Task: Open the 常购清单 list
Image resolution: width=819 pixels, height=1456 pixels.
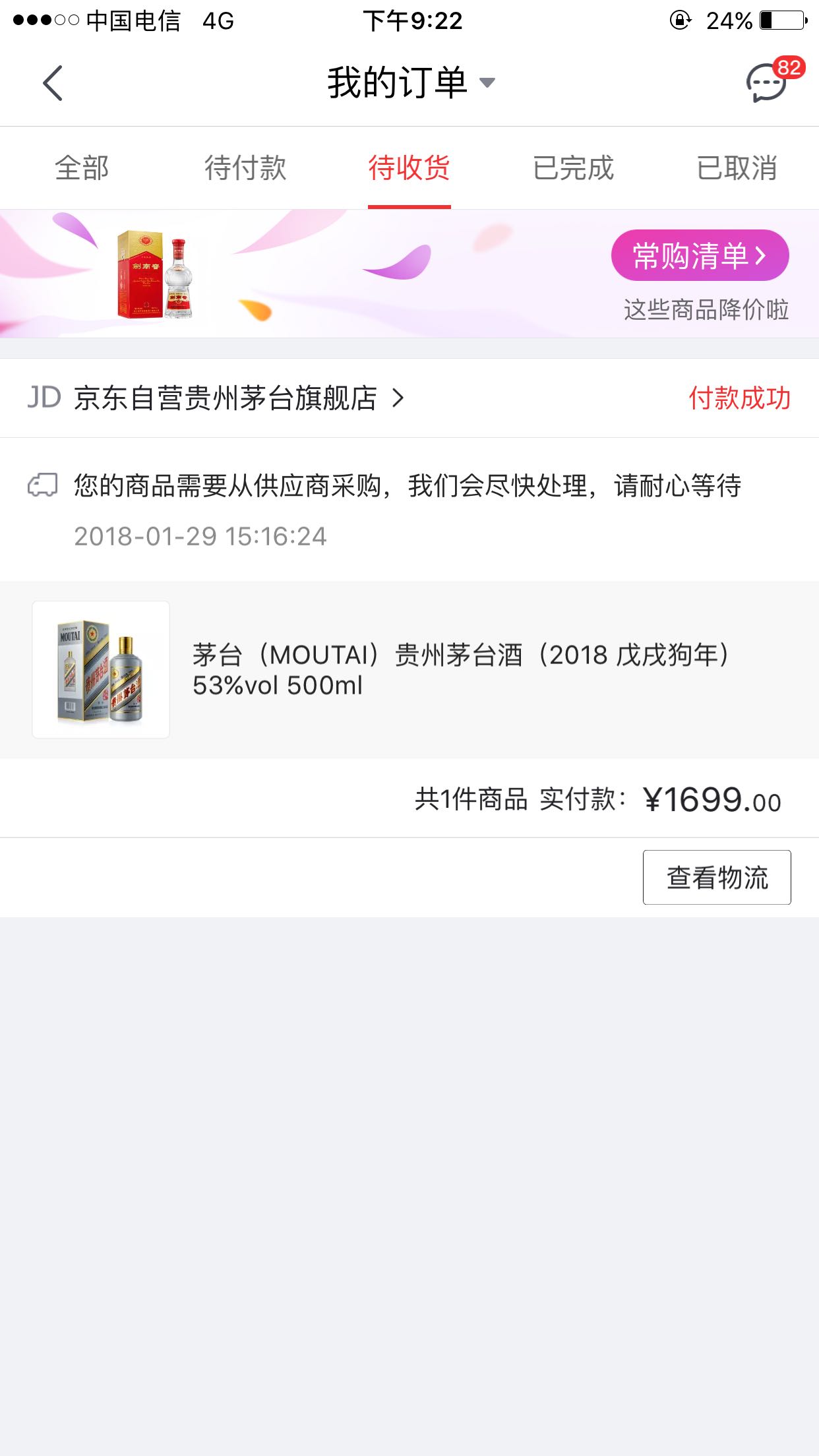Action: pos(700,255)
